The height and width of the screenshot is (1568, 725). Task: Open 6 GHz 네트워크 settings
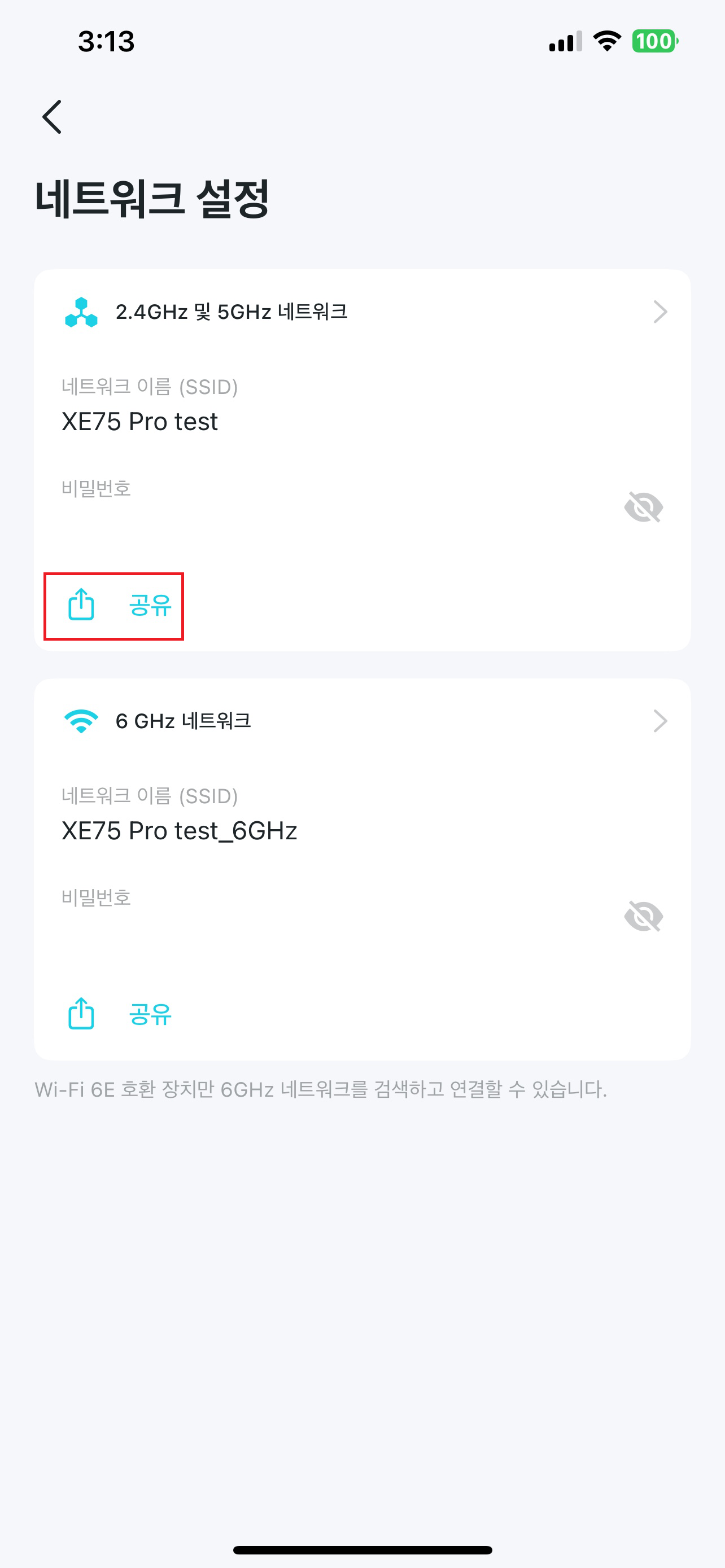[362, 721]
